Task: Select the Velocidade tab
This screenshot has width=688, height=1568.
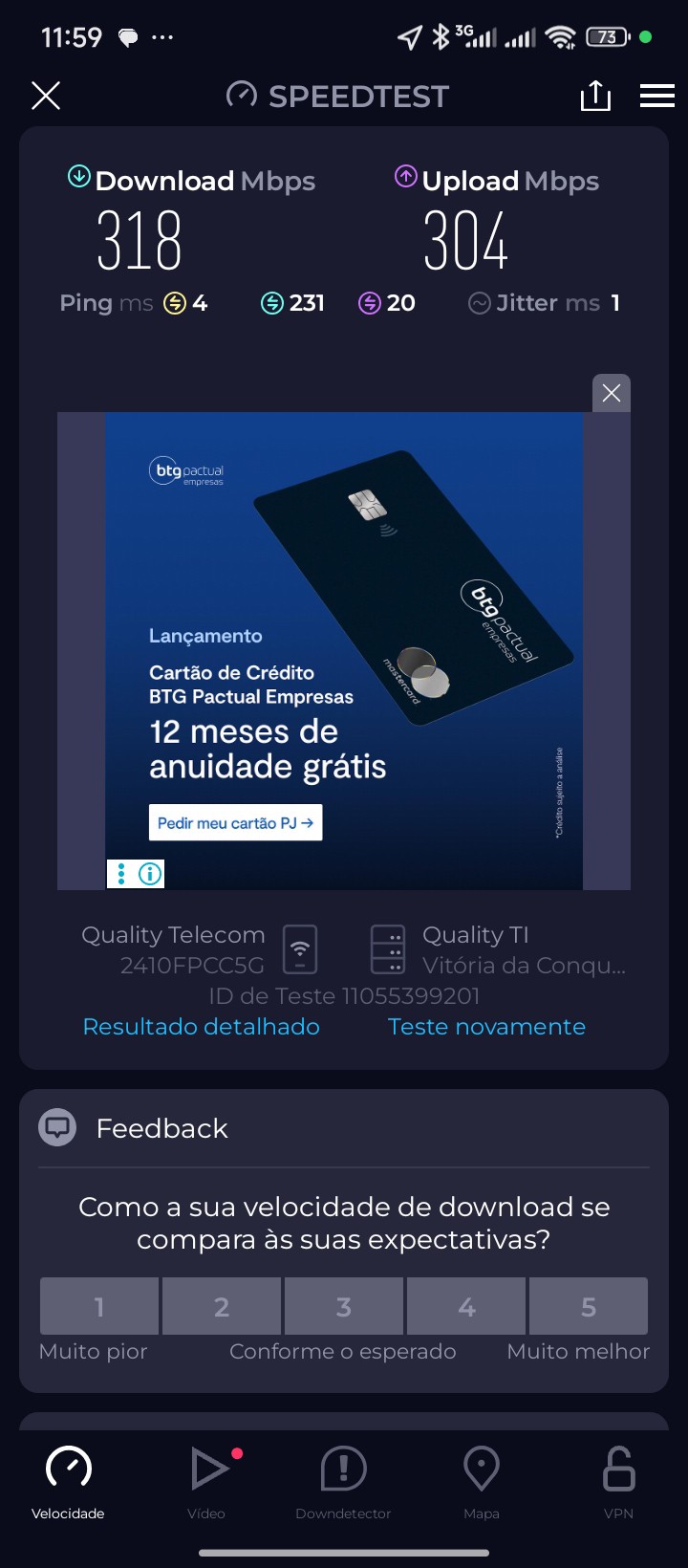Action: pyautogui.click(x=68, y=1480)
